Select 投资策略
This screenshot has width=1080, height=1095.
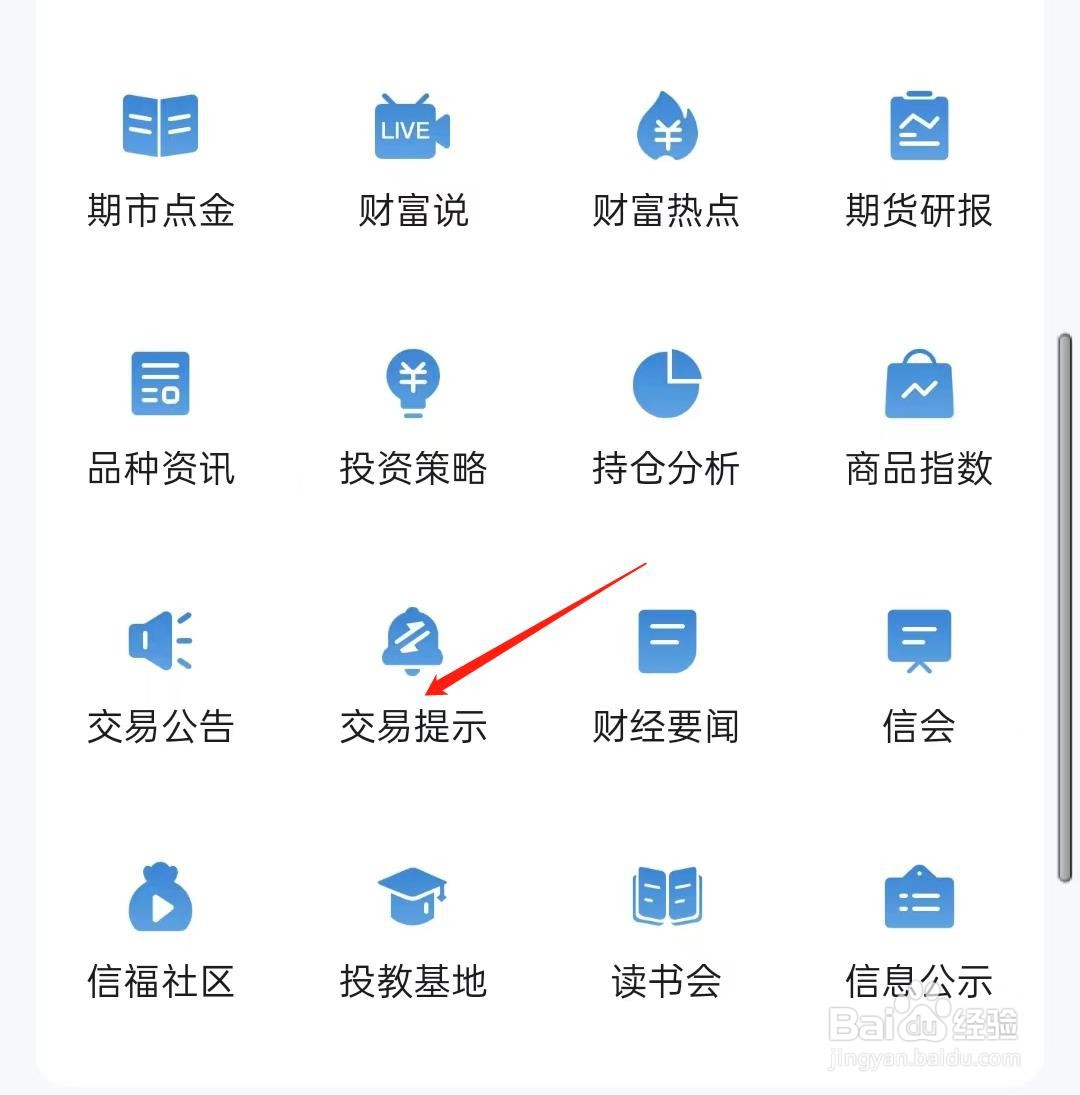tap(412, 384)
